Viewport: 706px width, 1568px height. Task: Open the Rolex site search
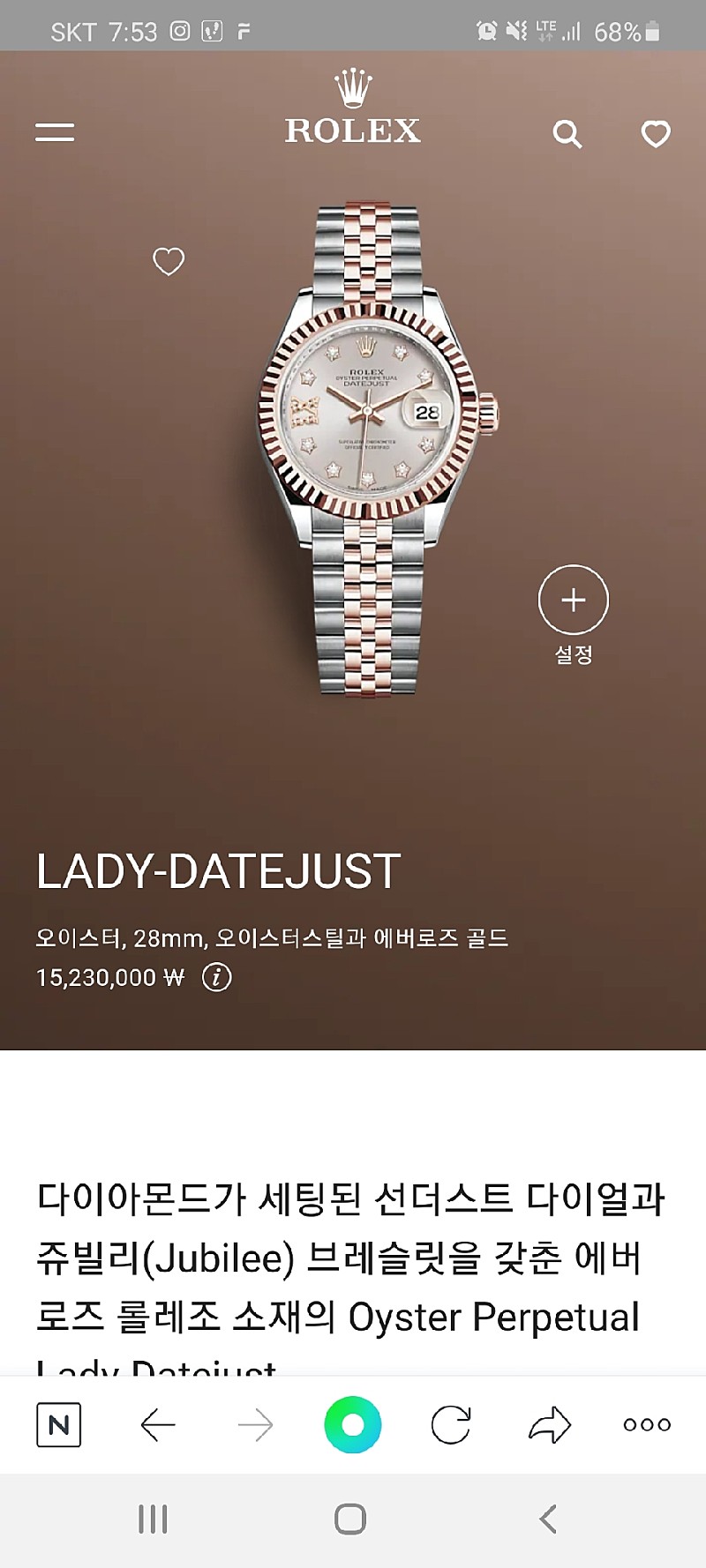point(567,134)
